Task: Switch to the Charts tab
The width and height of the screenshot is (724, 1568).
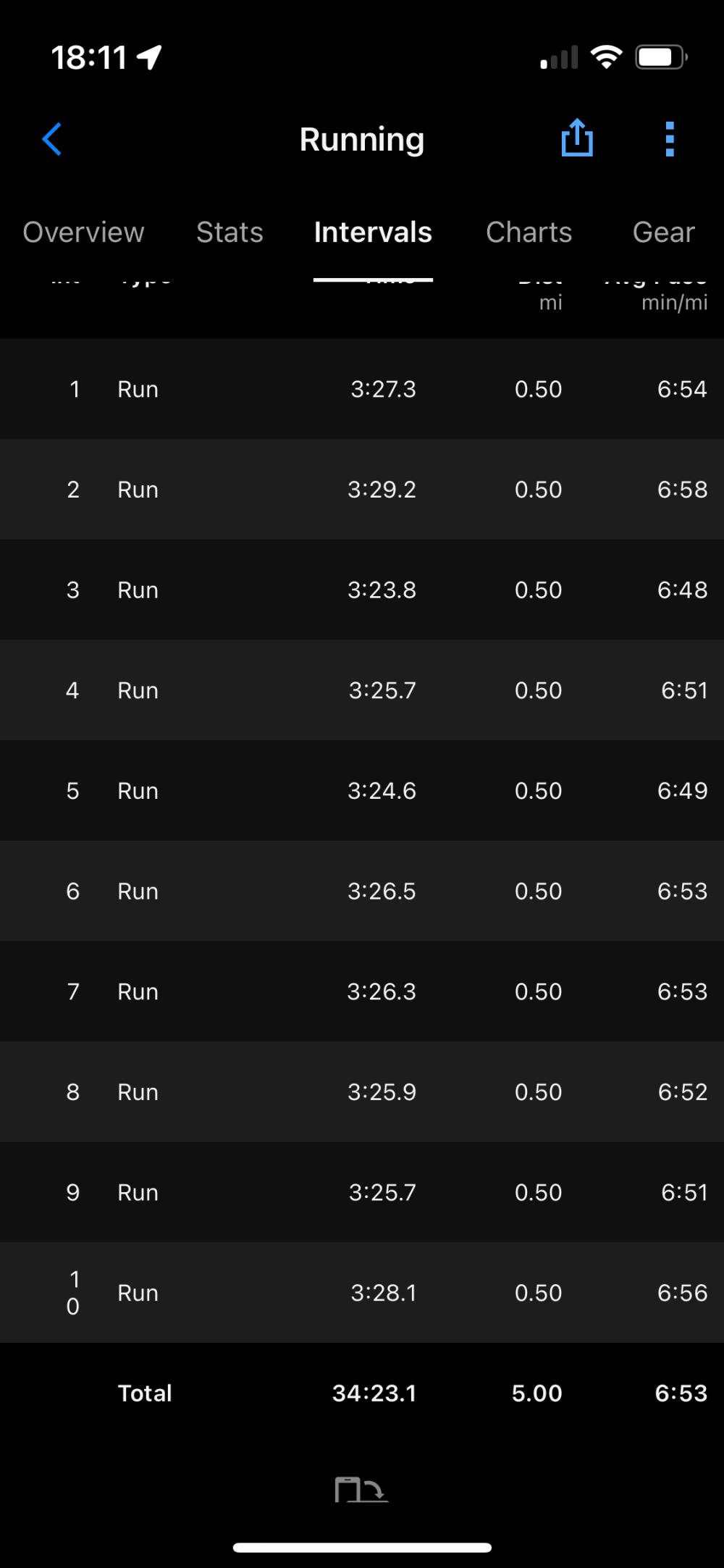Action: point(529,232)
